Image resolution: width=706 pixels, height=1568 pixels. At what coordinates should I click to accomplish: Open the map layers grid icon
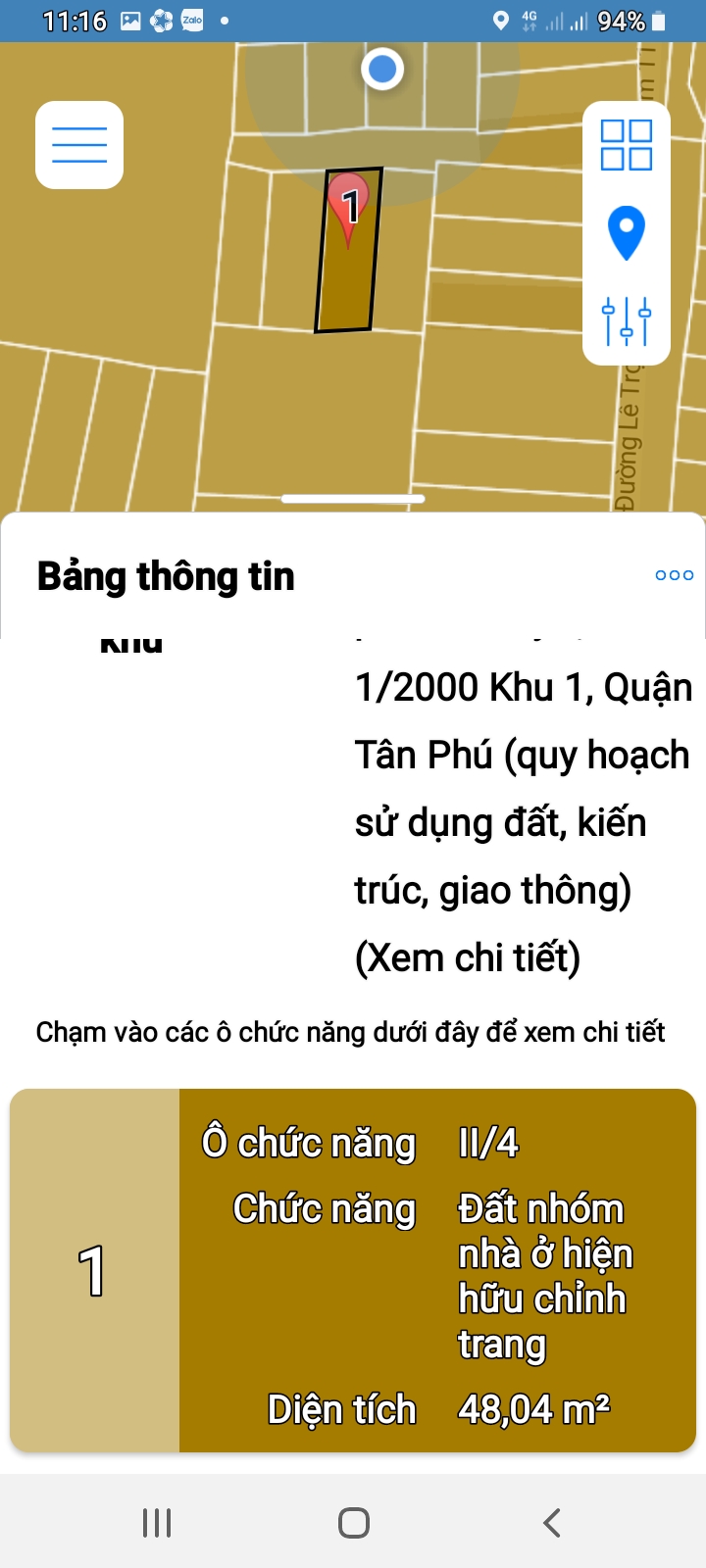pyautogui.click(x=626, y=145)
